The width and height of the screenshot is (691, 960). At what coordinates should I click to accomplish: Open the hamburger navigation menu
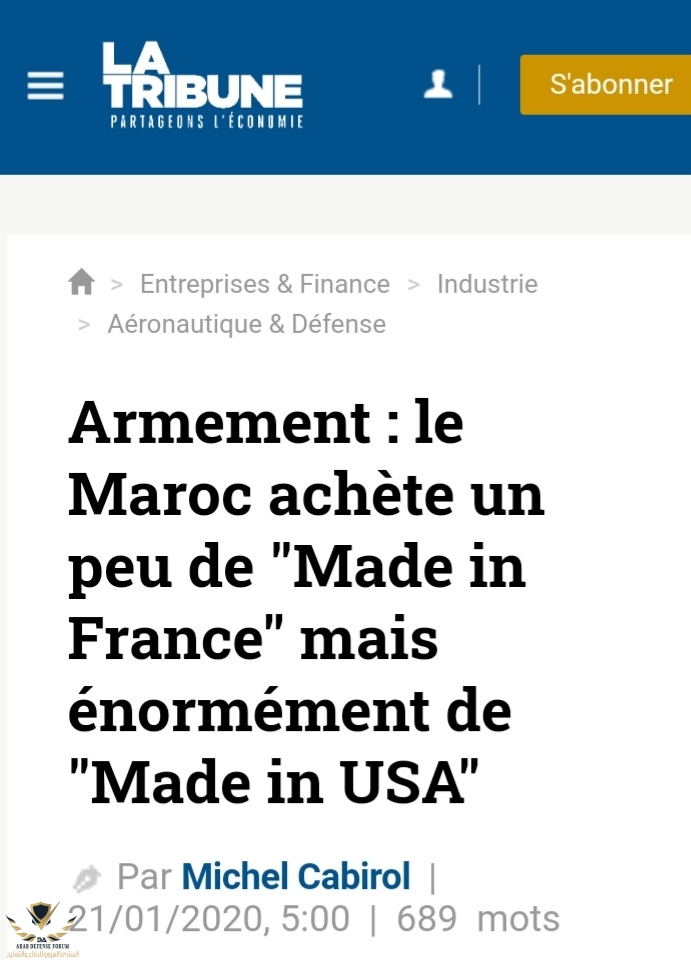[45, 86]
